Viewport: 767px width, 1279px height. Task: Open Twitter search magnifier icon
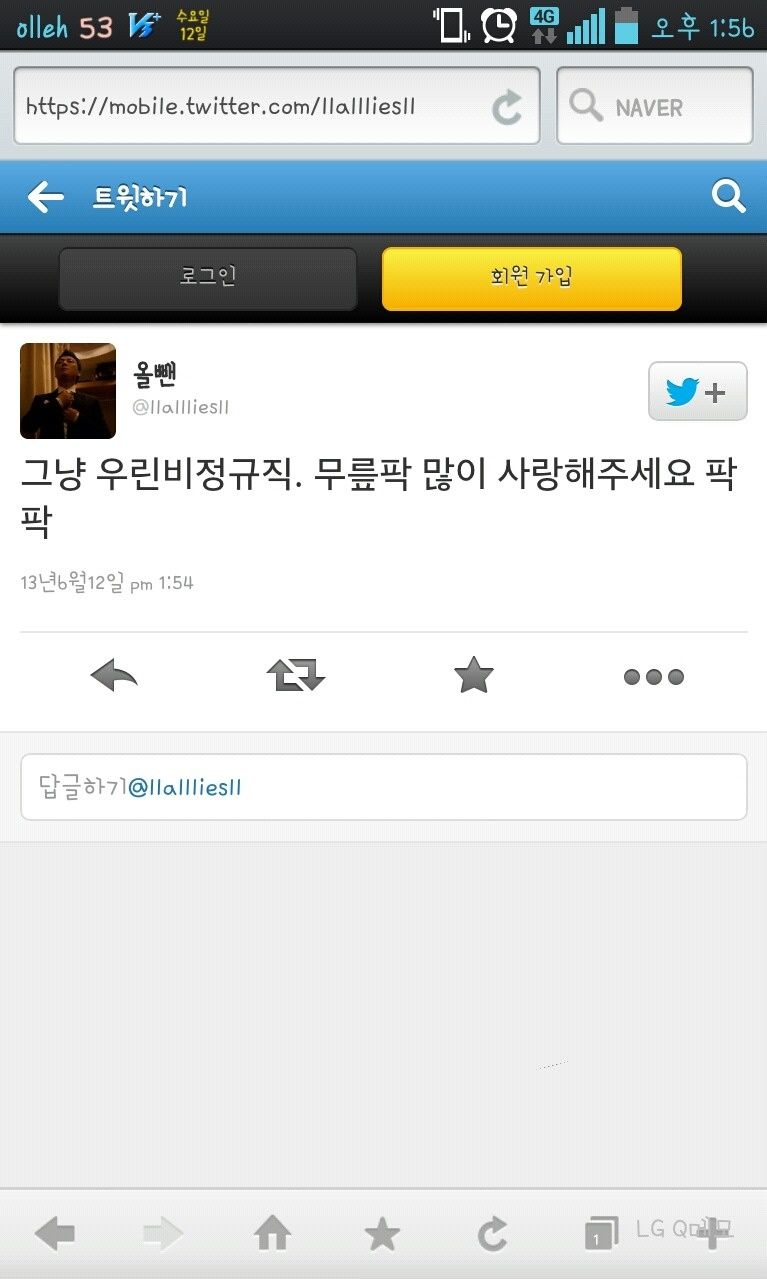tap(729, 196)
